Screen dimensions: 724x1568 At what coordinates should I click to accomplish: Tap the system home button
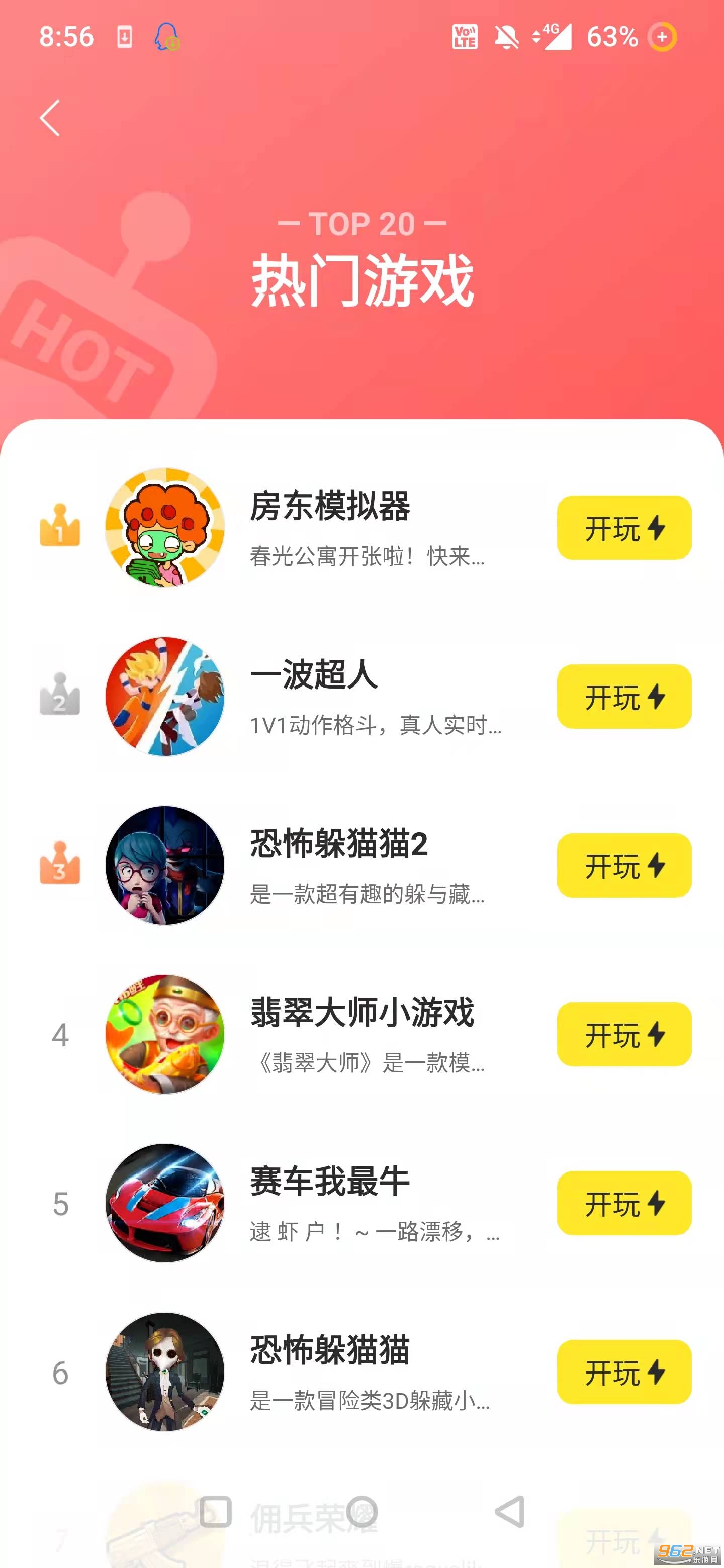361,1512
